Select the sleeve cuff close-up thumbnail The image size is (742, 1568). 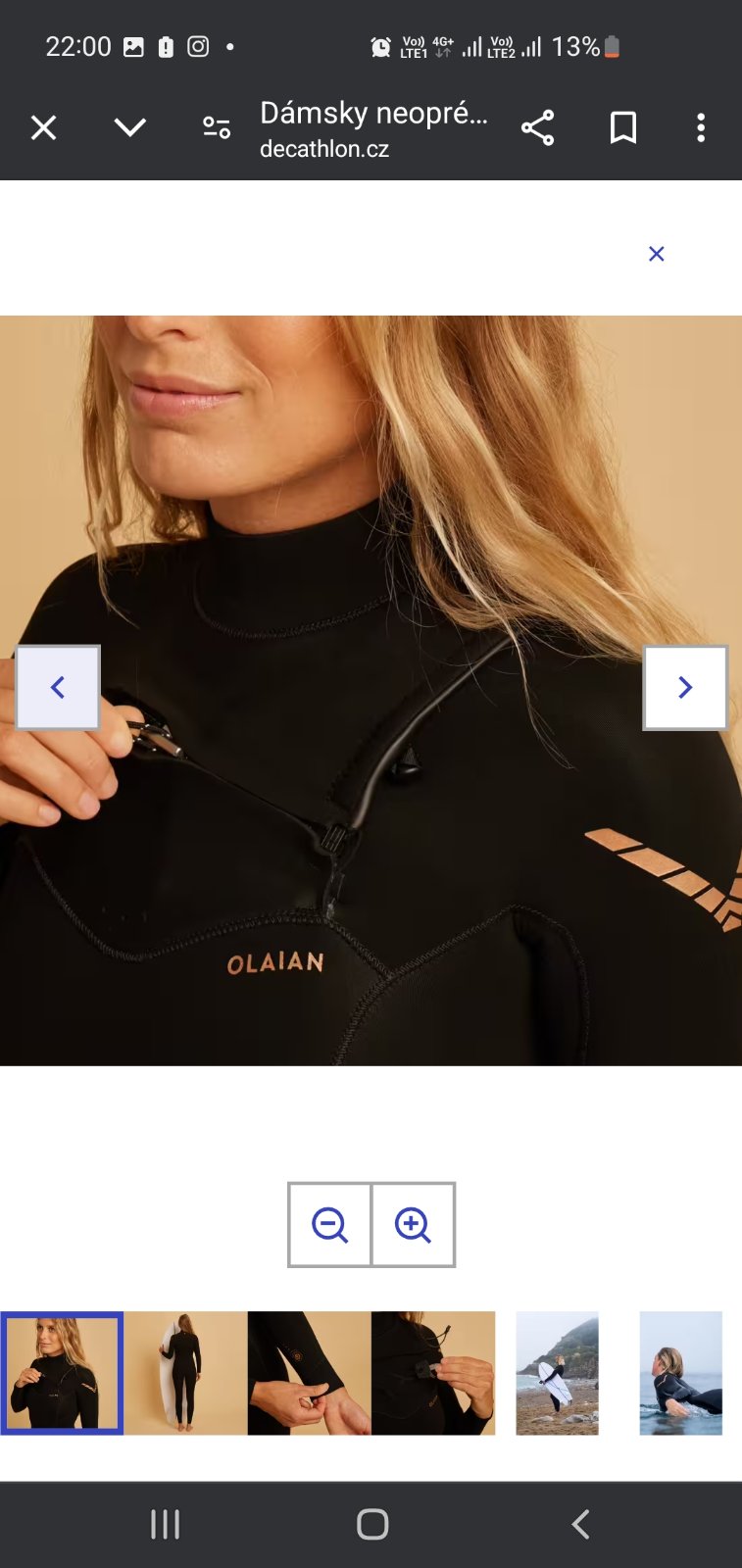pos(309,1373)
